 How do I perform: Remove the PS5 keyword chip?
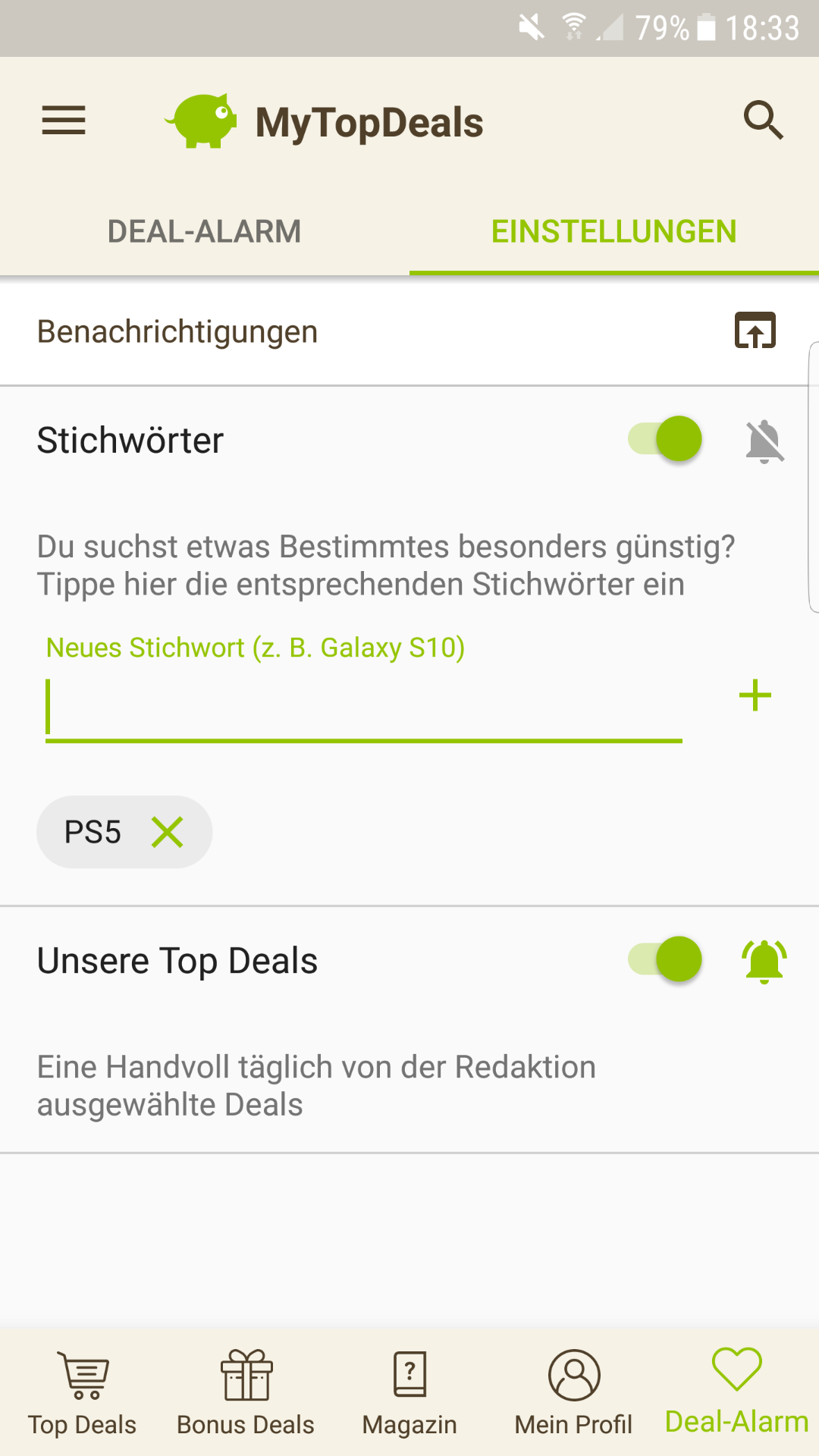point(168,832)
